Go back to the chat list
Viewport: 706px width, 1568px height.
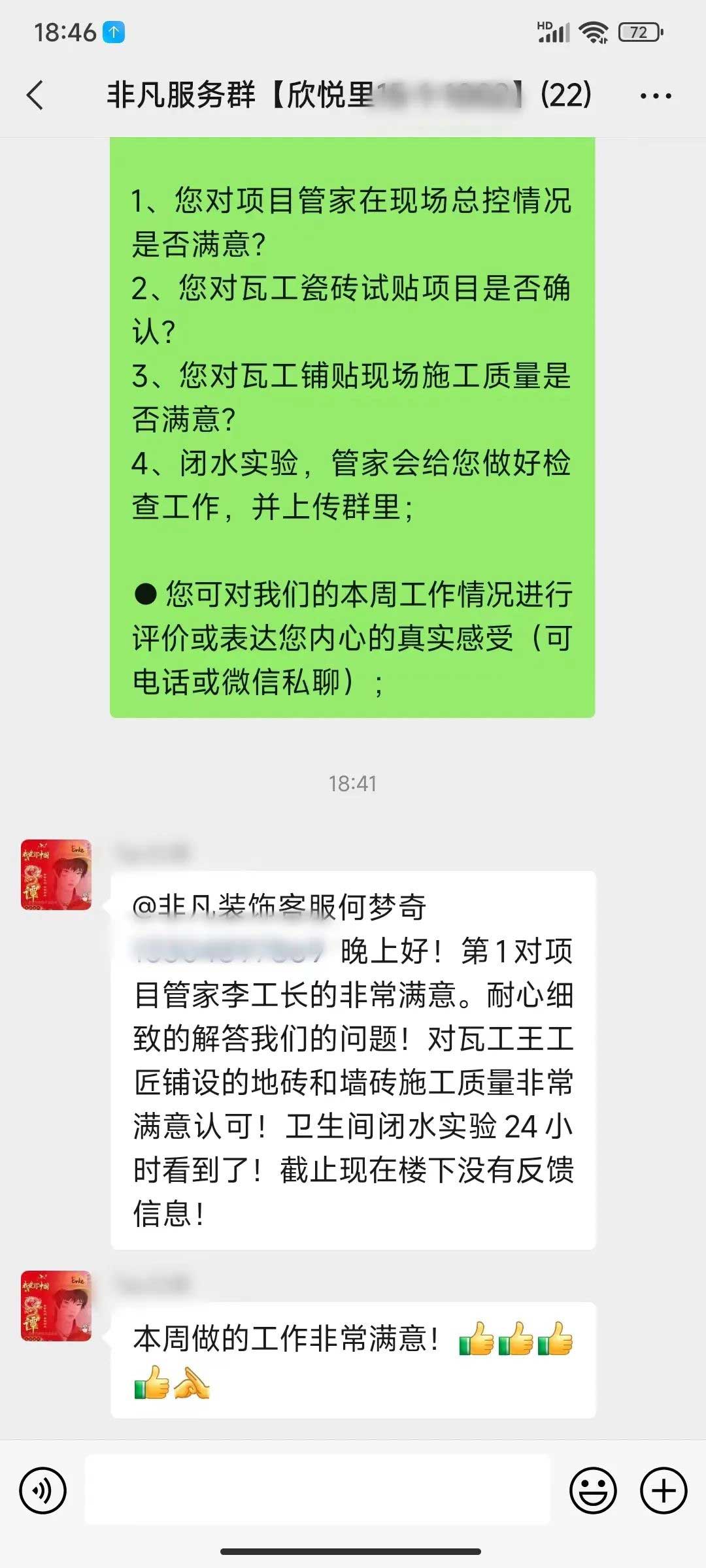point(36,95)
